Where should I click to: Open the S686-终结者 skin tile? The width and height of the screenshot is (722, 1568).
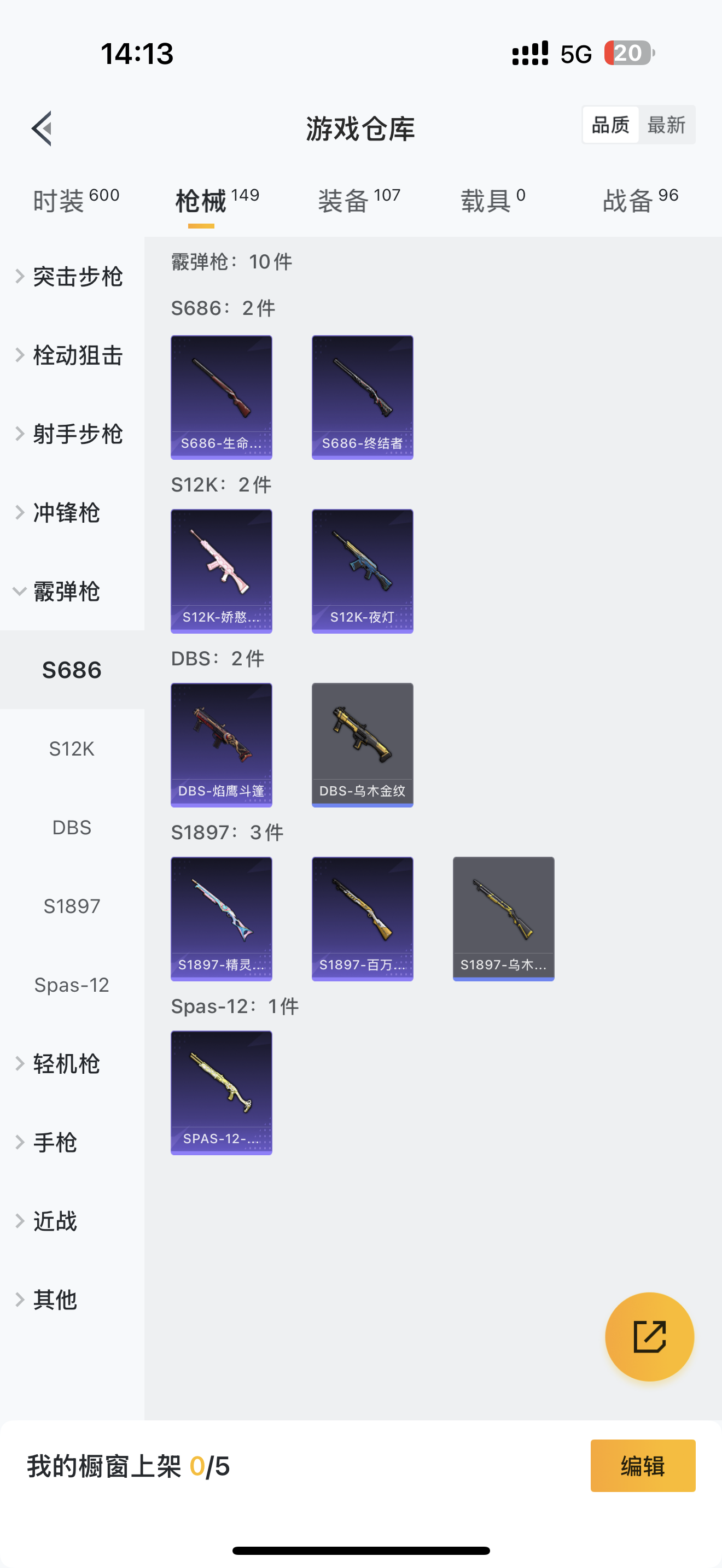pos(362,397)
